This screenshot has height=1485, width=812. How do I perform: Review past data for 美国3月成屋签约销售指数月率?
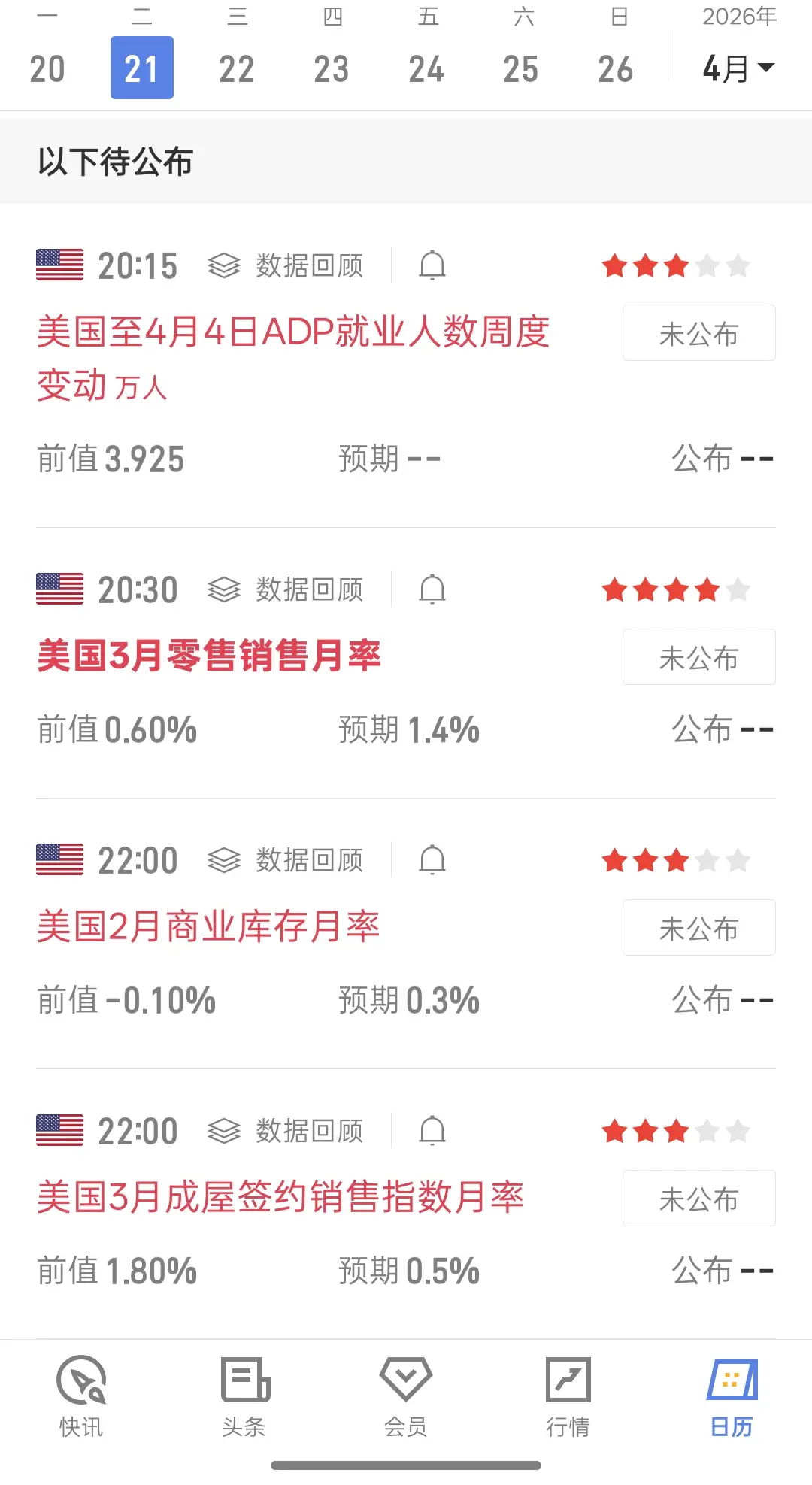tap(286, 1131)
